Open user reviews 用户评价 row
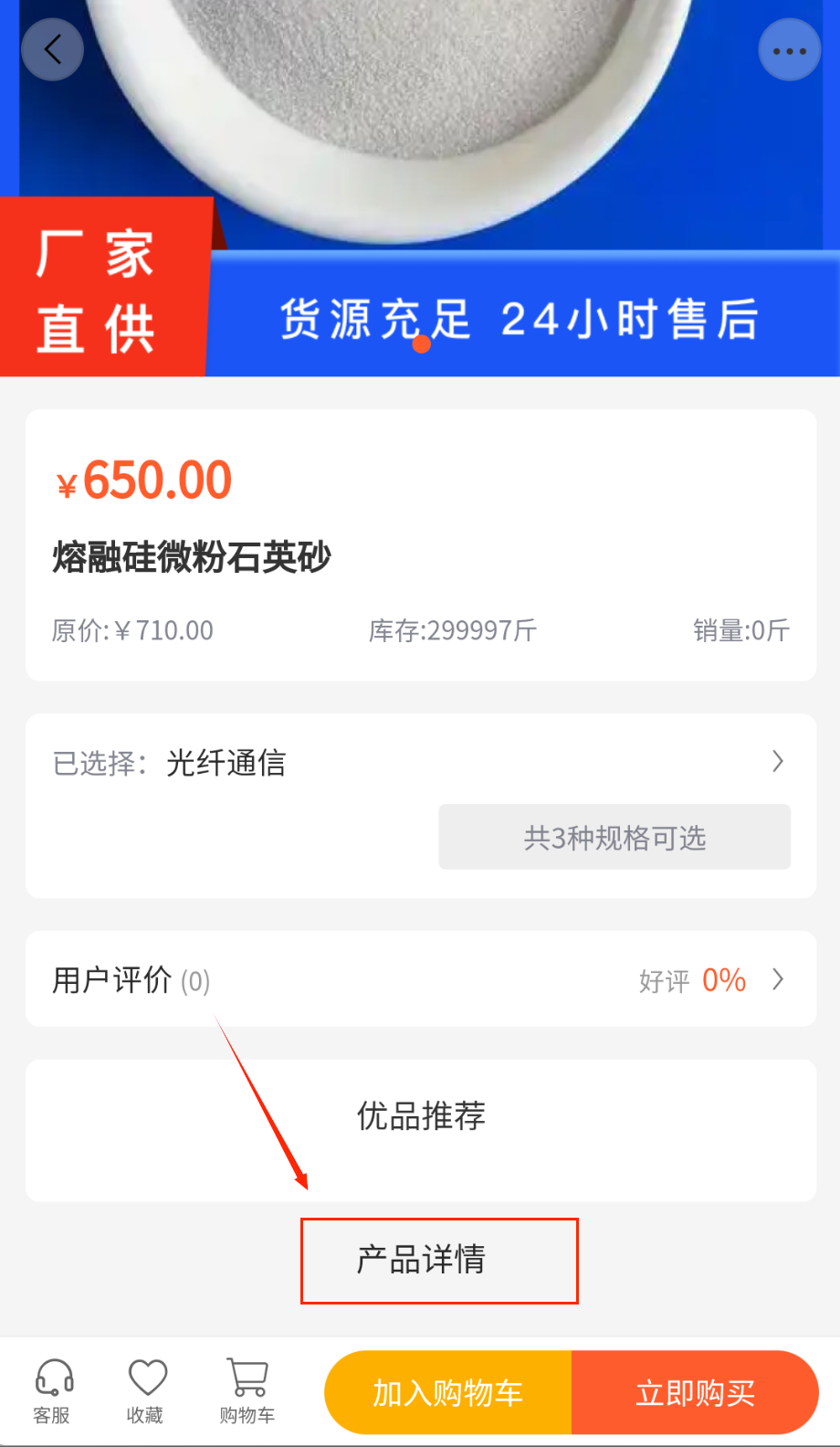 click(420, 980)
